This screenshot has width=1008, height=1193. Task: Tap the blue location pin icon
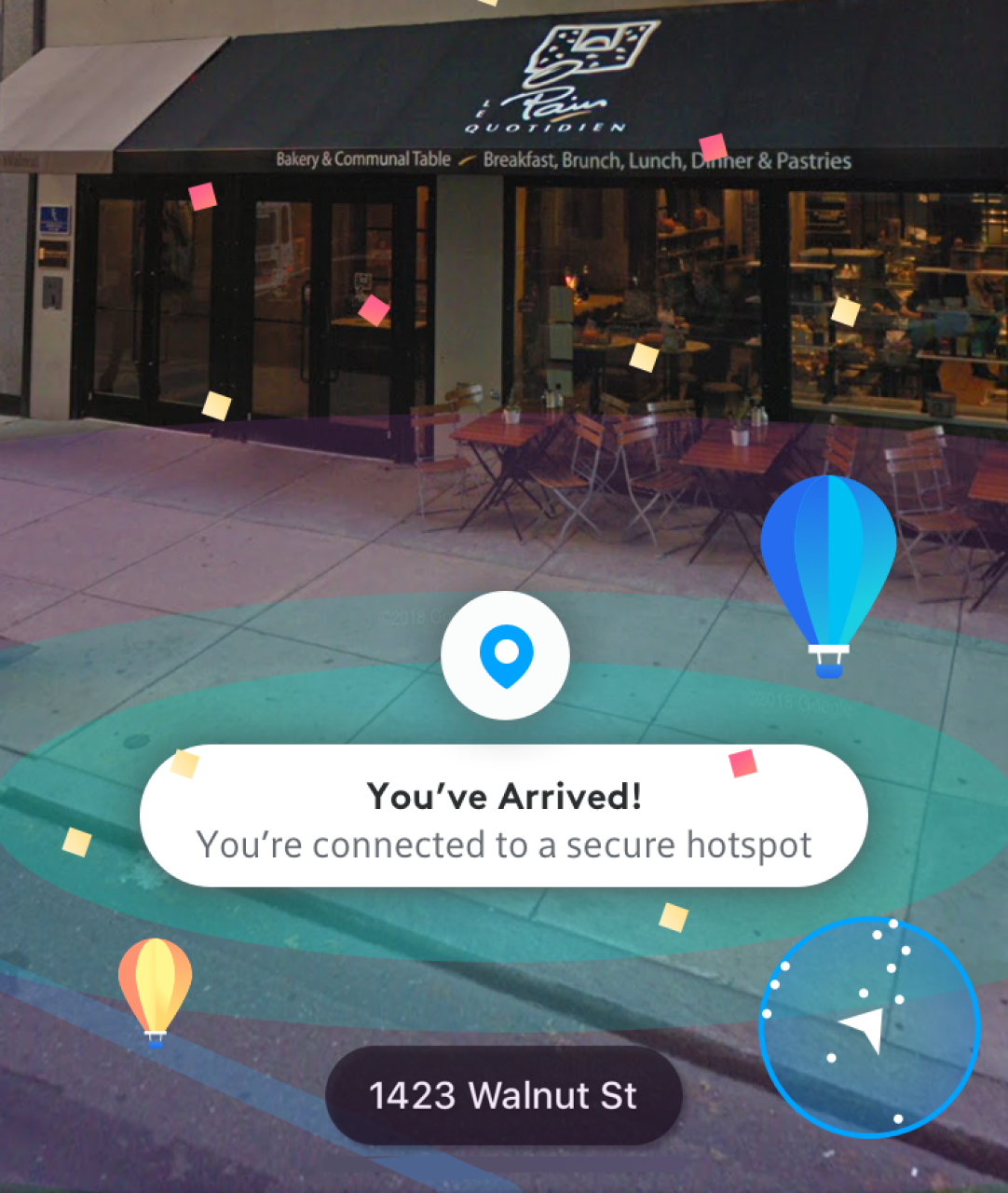[505, 655]
